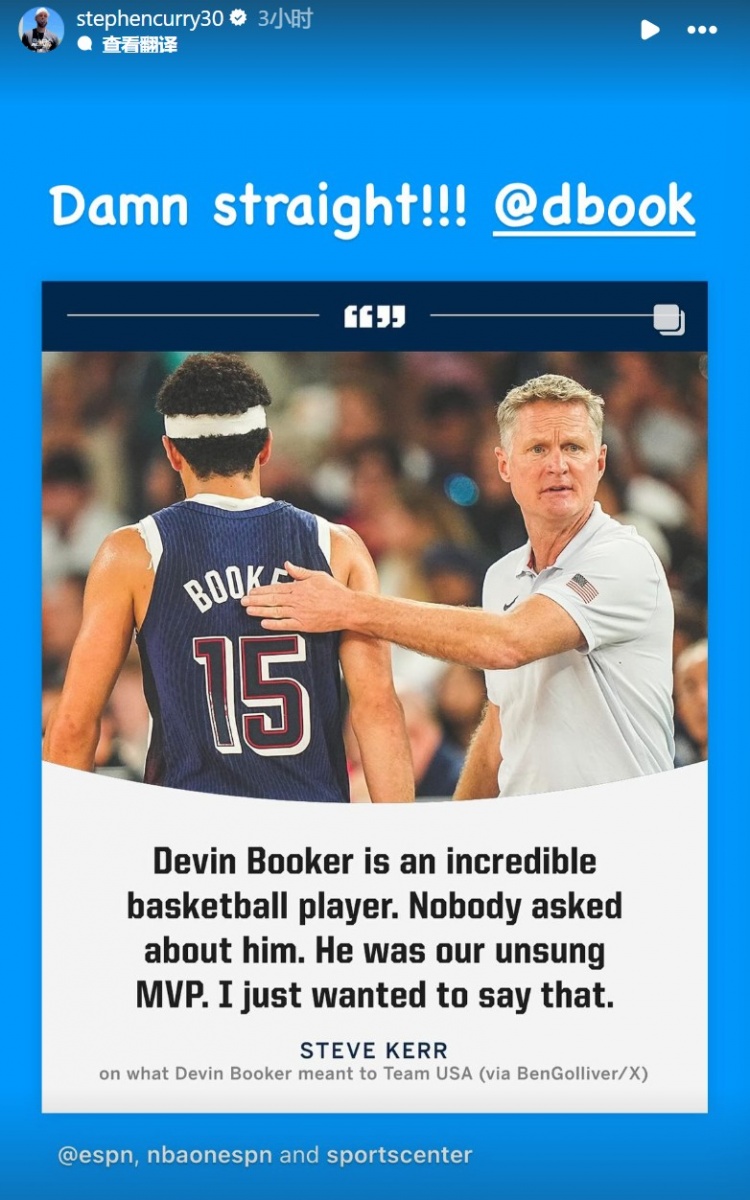Open the @dbook mention
This screenshot has height=1200, width=750.
click(x=593, y=207)
